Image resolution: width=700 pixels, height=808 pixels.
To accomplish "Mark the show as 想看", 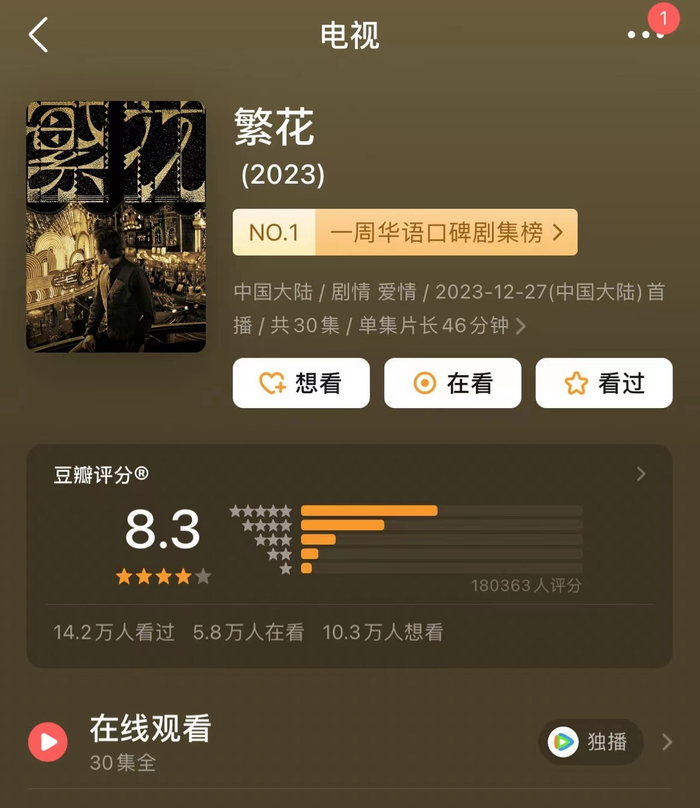I will [301, 383].
